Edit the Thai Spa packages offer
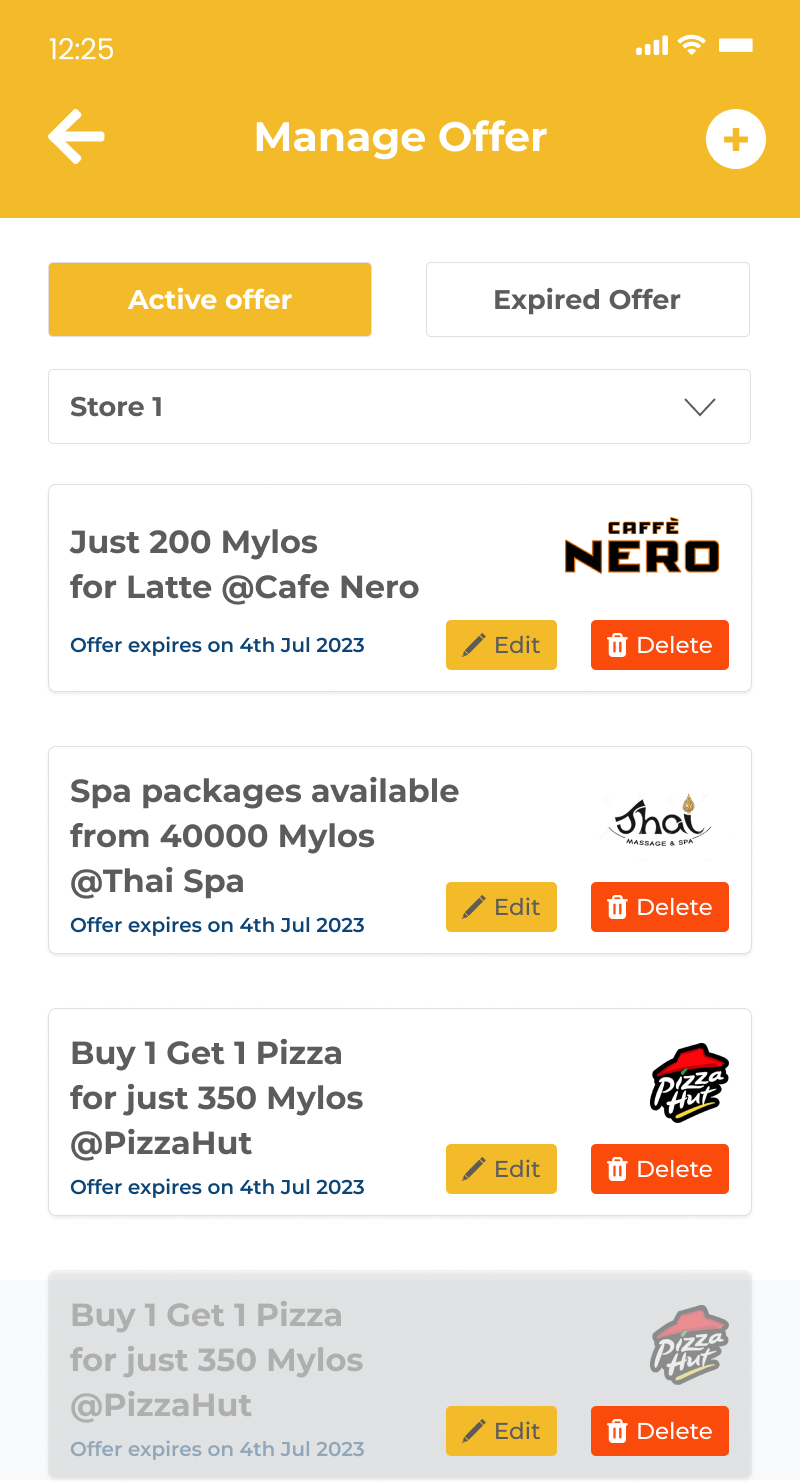 click(x=501, y=907)
